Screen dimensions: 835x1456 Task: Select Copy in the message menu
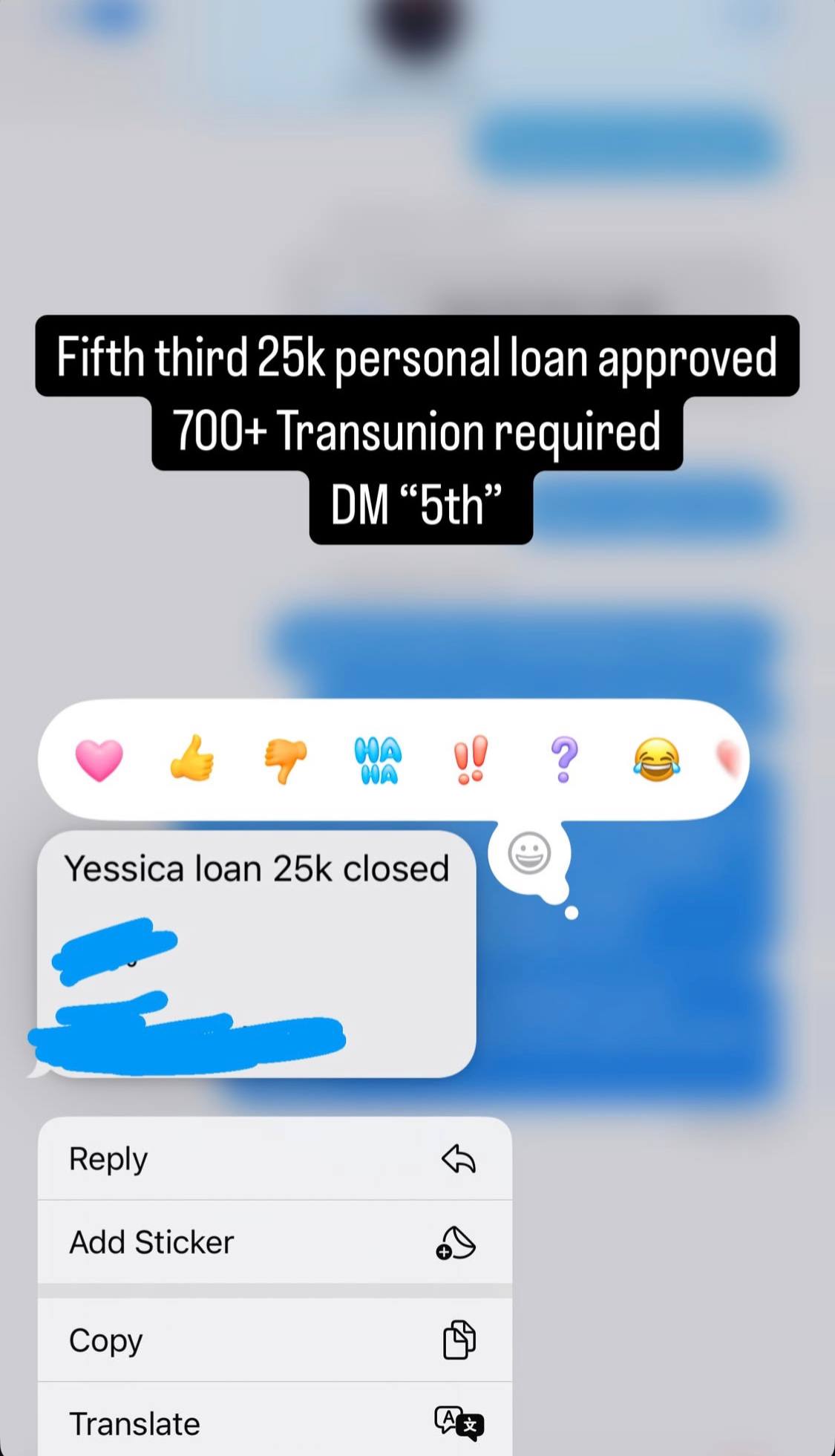coord(105,1340)
